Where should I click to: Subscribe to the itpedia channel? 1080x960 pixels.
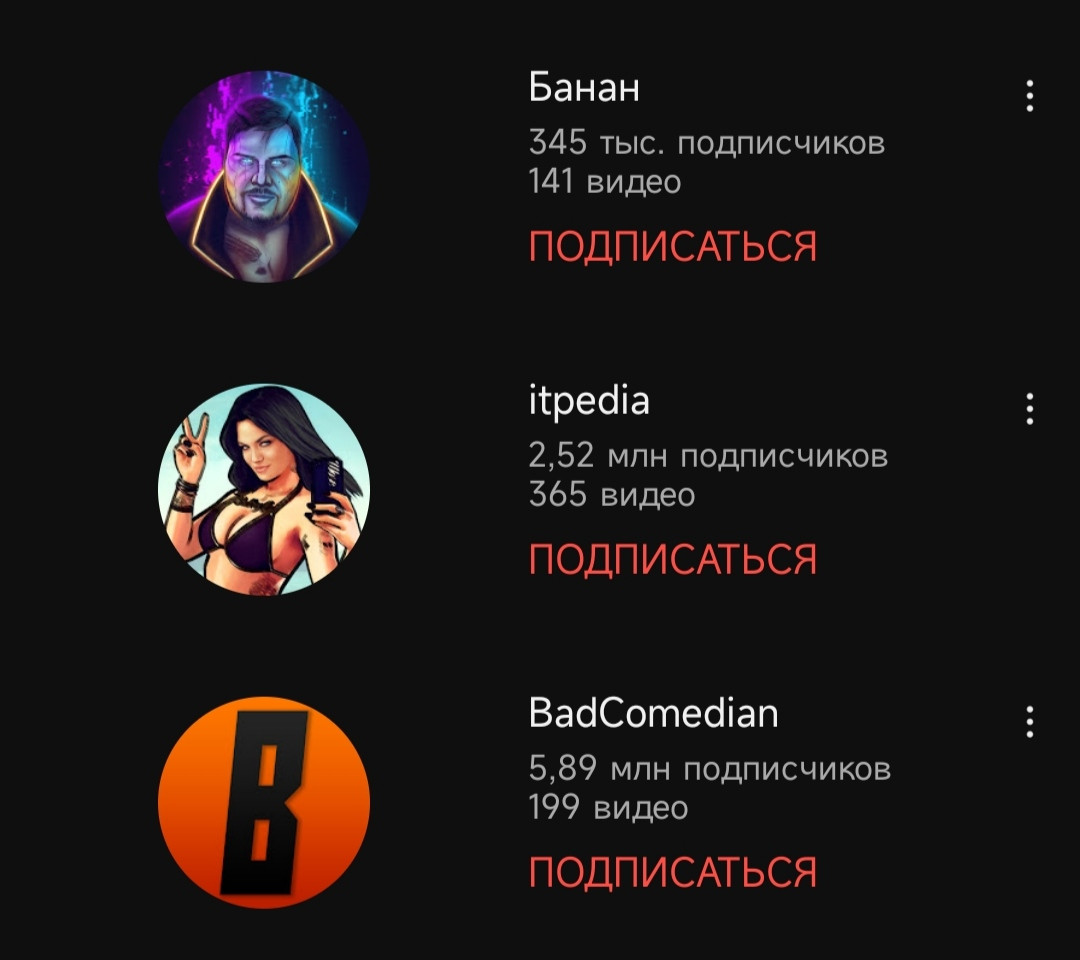pos(672,559)
